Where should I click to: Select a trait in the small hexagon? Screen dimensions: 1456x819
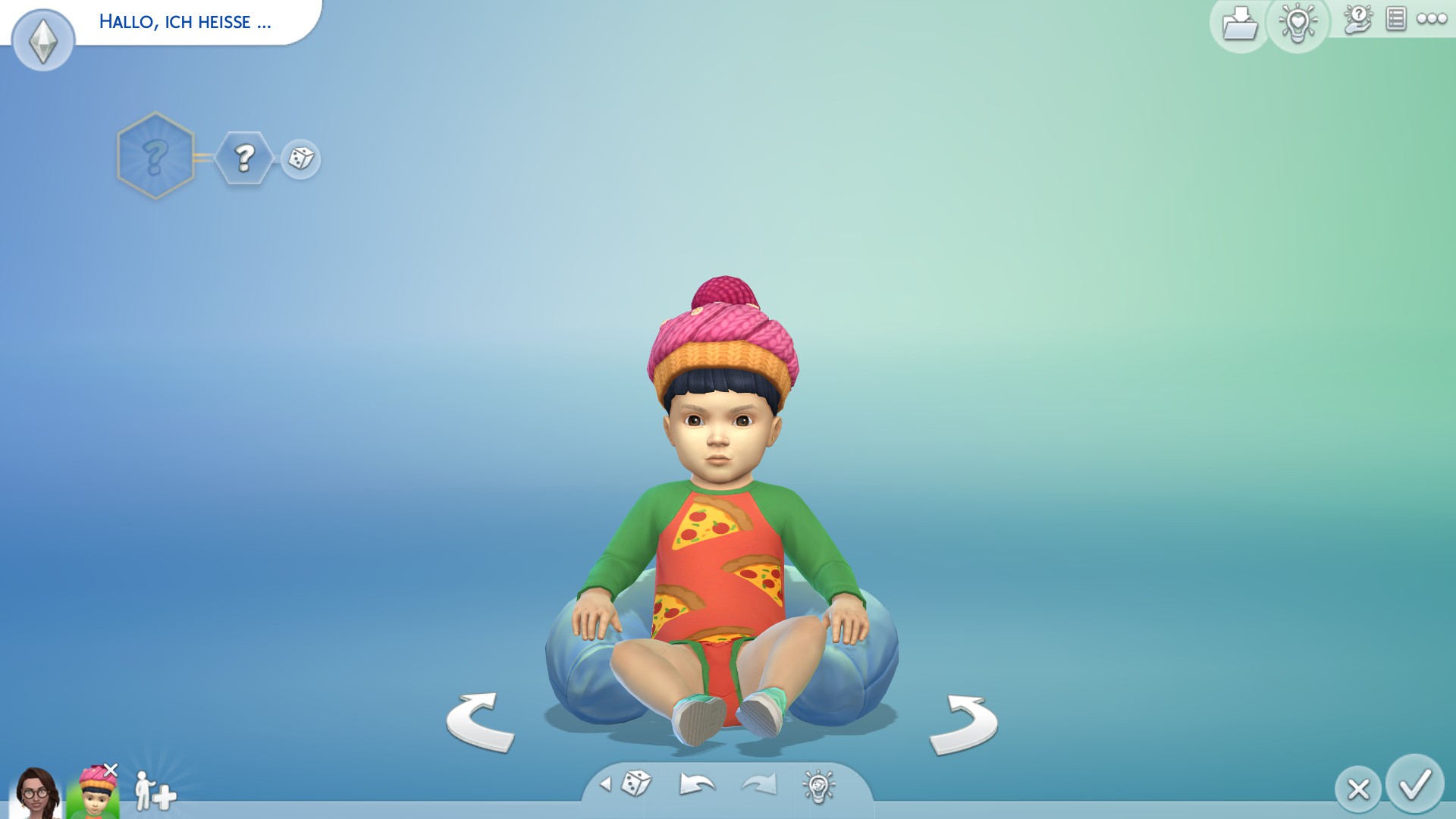point(243,158)
